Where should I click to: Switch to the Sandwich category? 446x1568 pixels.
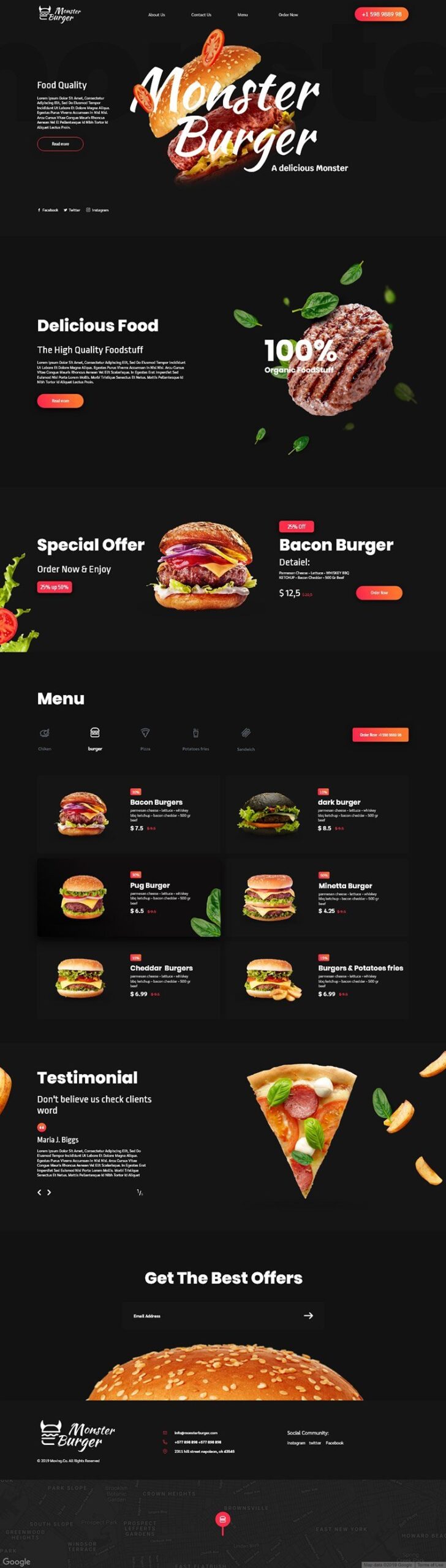[x=246, y=737]
